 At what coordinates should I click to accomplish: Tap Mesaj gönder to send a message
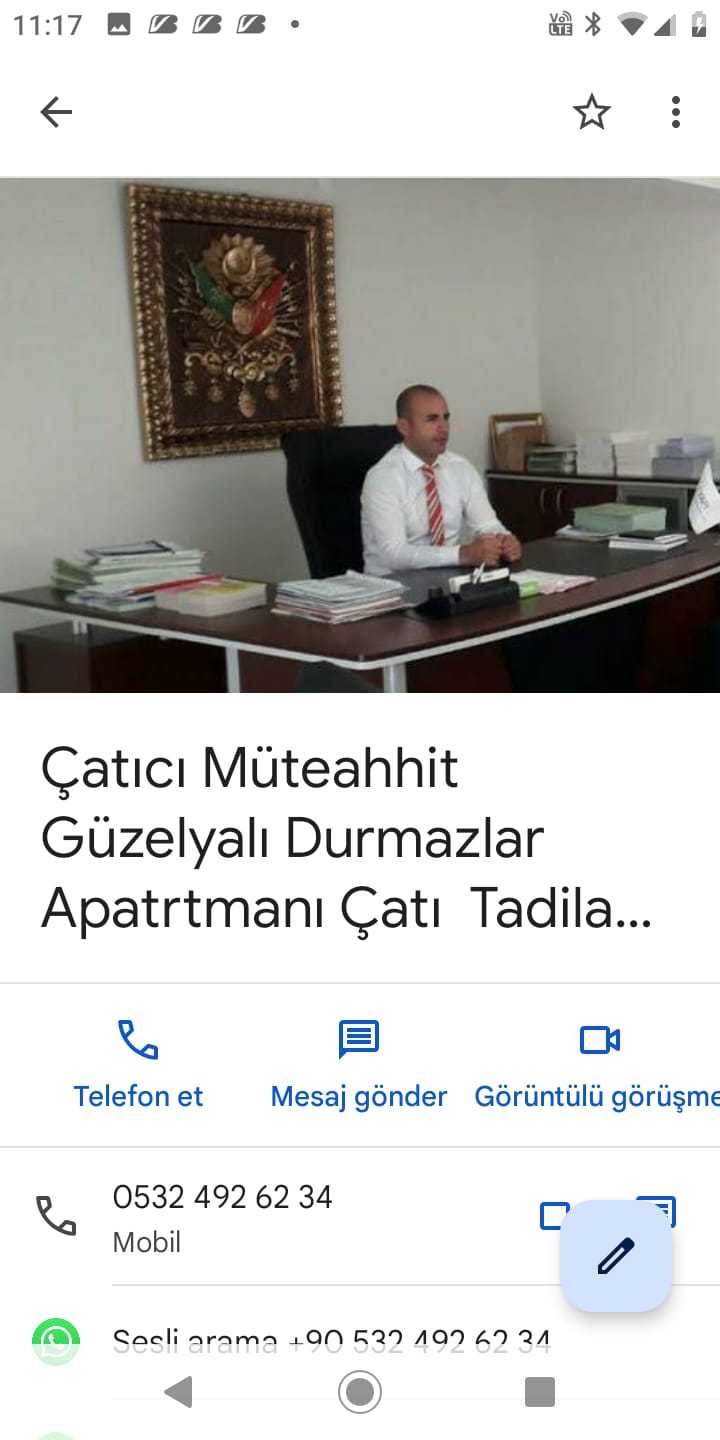pos(359,1064)
